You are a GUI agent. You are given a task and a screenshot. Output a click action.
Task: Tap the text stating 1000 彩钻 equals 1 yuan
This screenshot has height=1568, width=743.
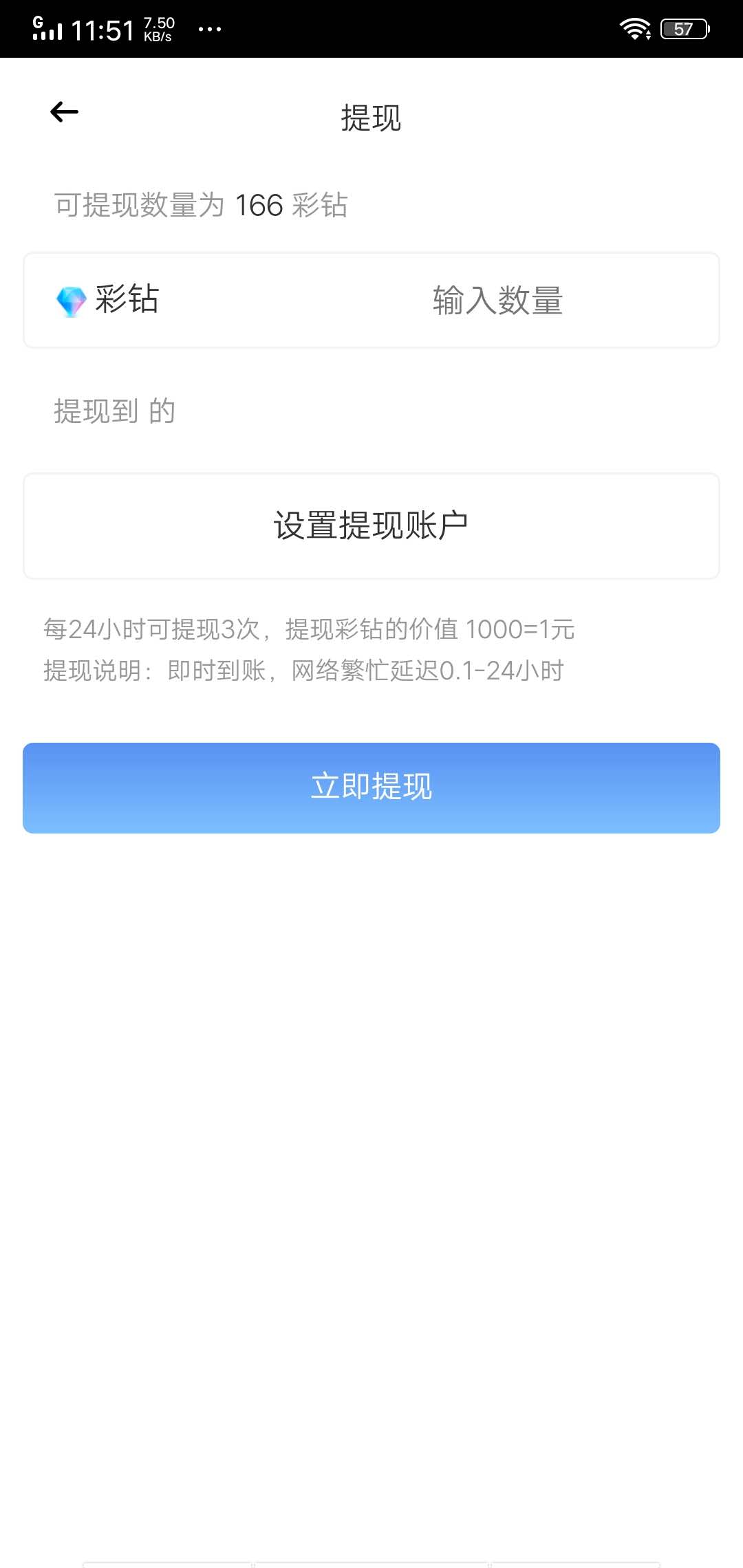[310, 629]
